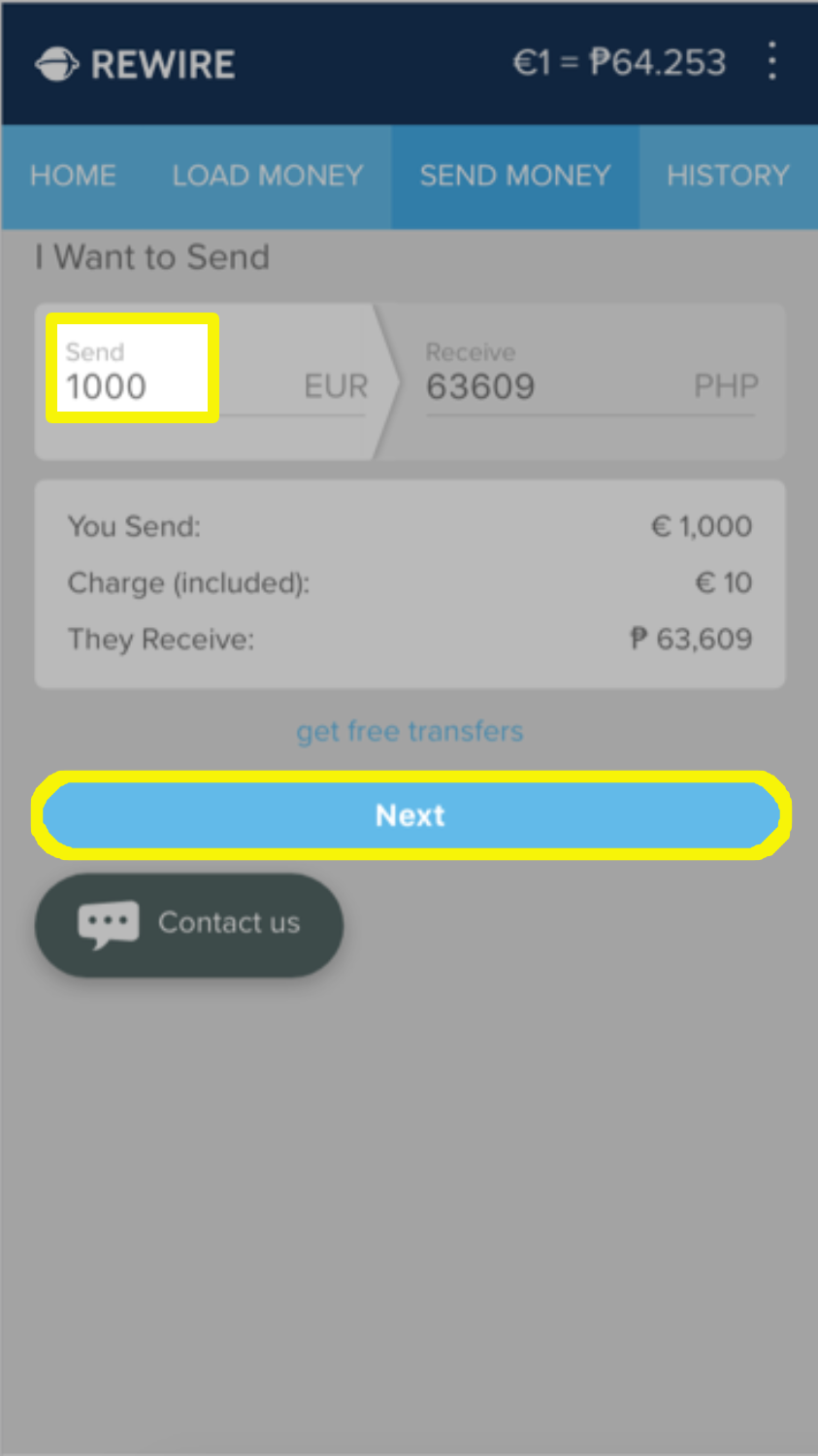Click the Rewire globe logo icon

pyautogui.click(x=56, y=62)
